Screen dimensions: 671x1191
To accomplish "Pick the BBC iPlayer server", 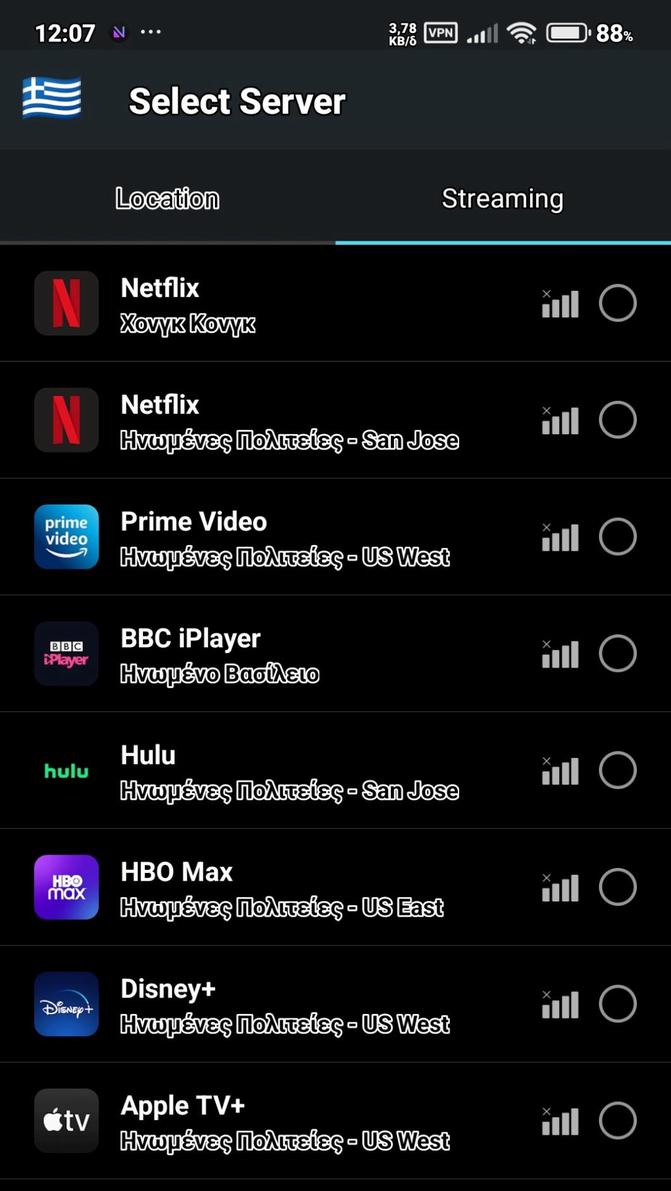I will (617, 654).
